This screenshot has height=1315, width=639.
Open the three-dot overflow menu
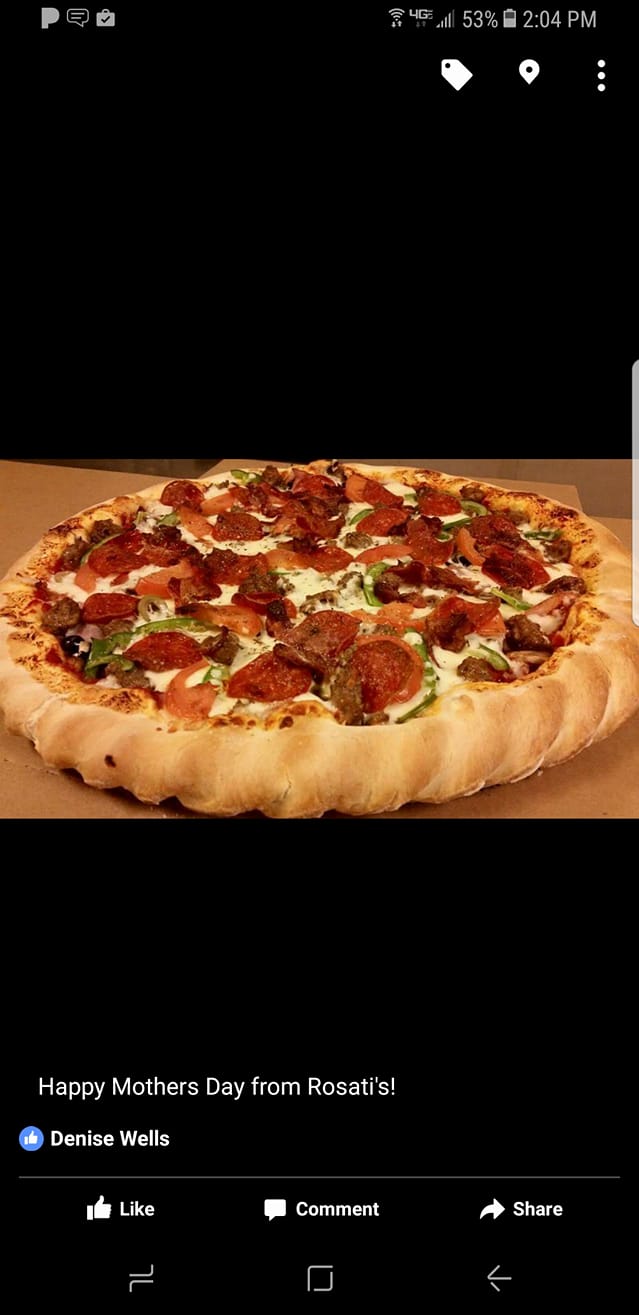pyautogui.click(x=601, y=75)
